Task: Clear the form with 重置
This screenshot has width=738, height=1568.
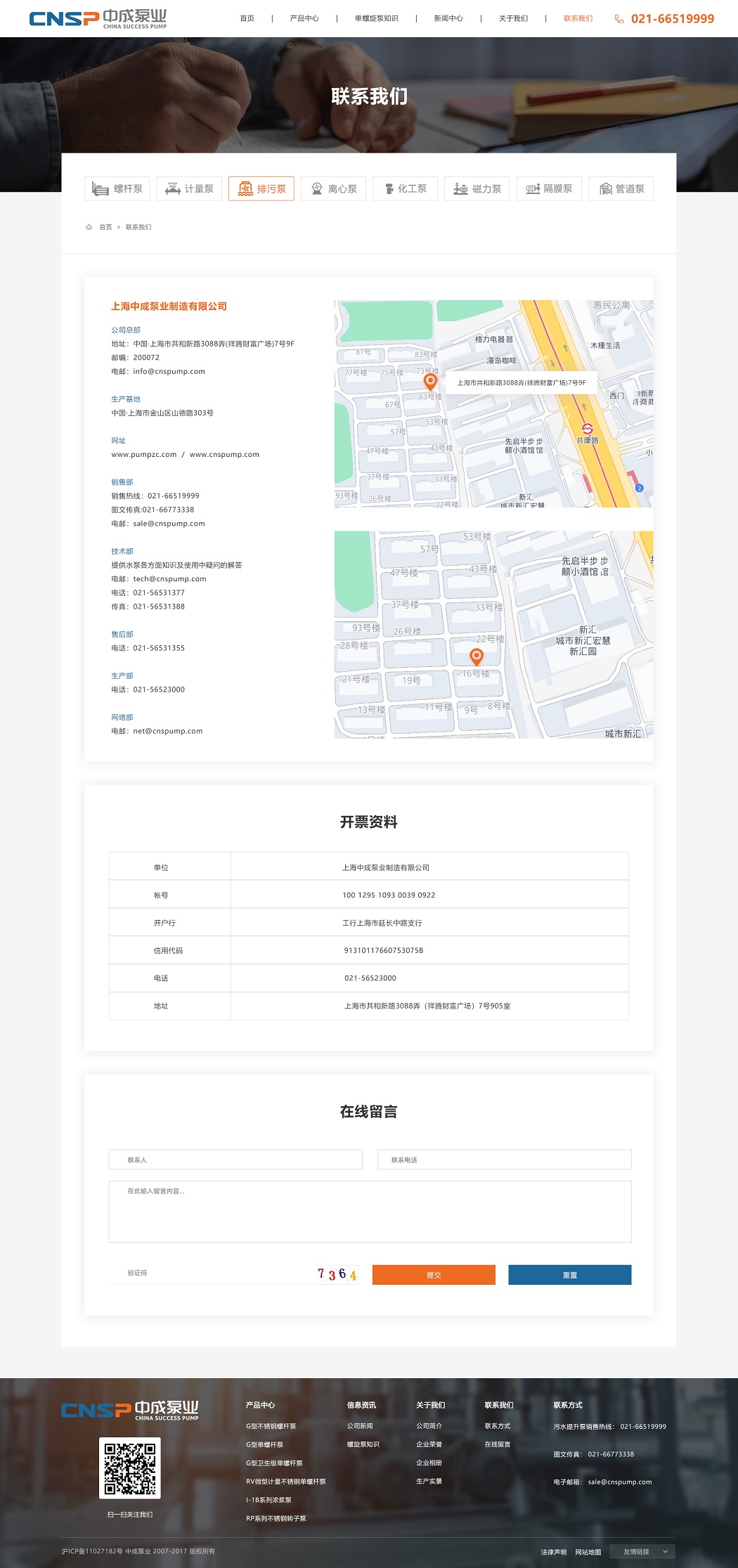Action: pyautogui.click(x=569, y=1275)
